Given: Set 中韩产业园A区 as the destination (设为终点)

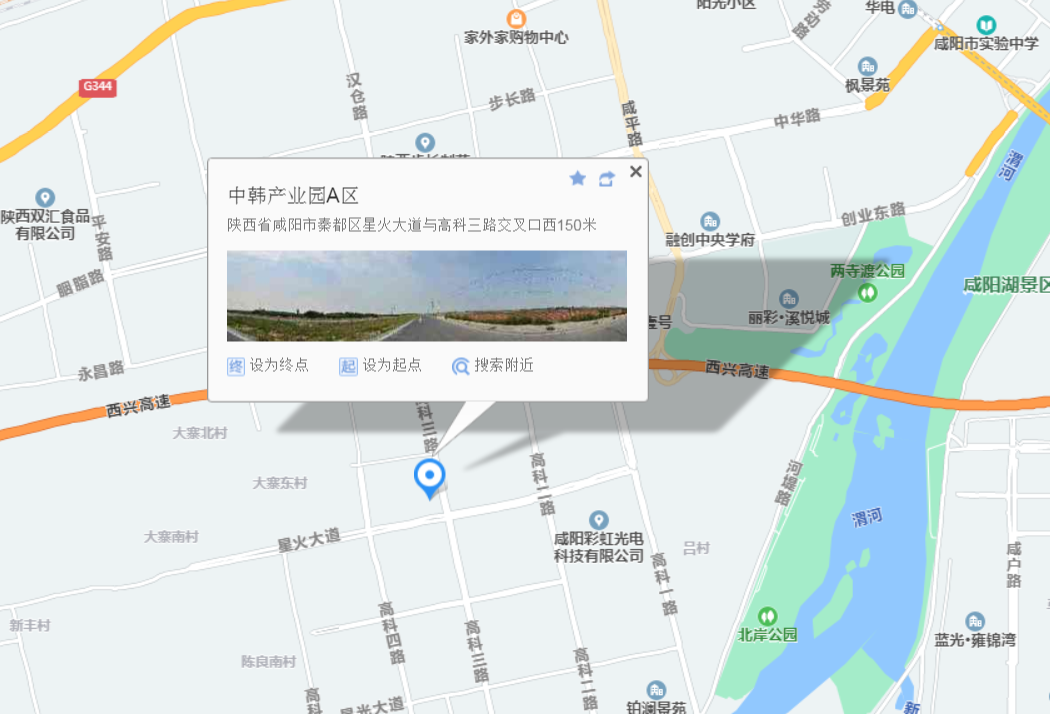Looking at the screenshot, I should tap(268, 366).
